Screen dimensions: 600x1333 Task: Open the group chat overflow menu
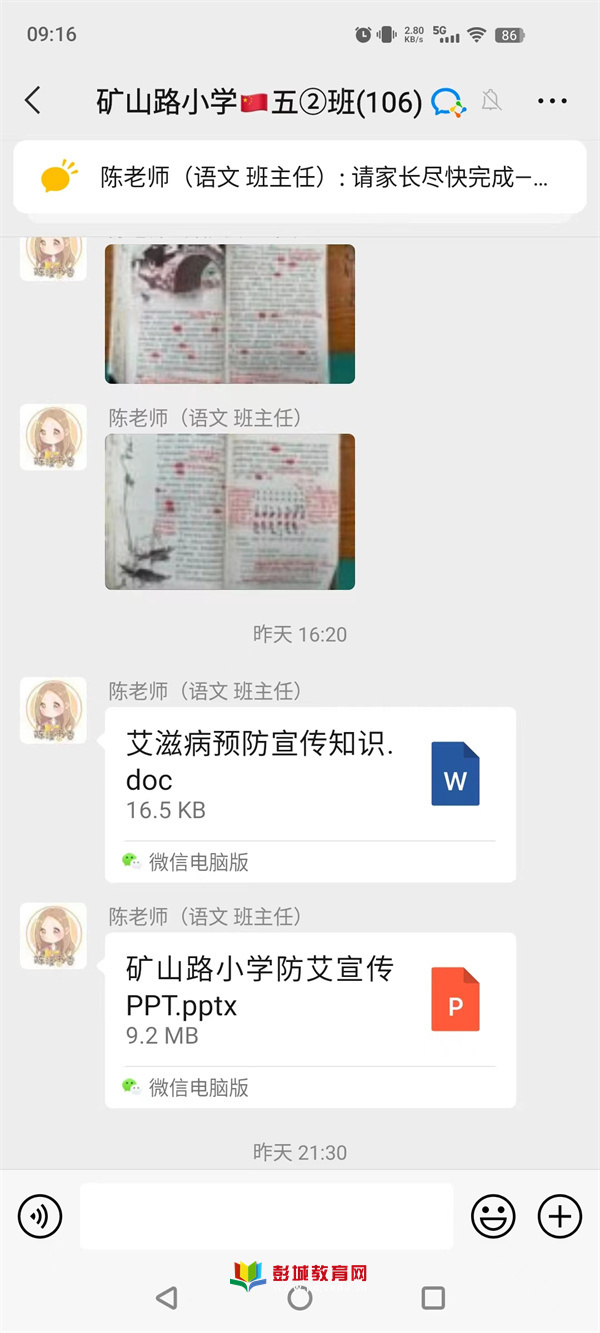click(x=552, y=101)
